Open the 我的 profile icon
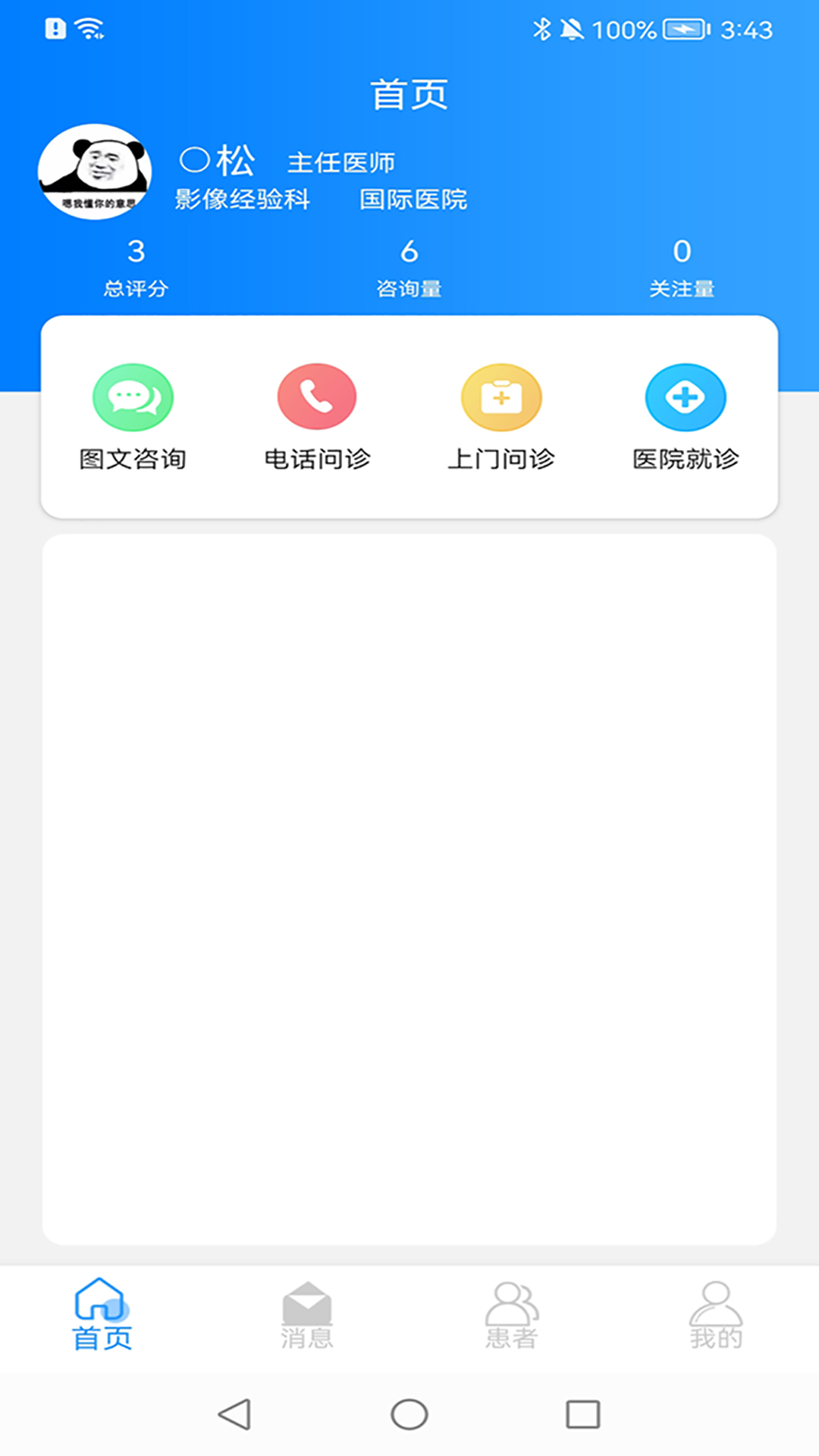819x1456 pixels. click(716, 1298)
